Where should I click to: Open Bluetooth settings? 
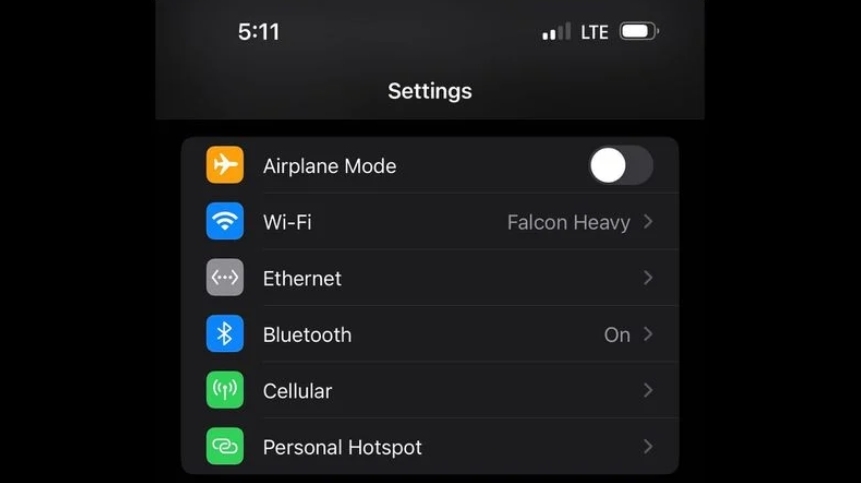[x=430, y=335]
